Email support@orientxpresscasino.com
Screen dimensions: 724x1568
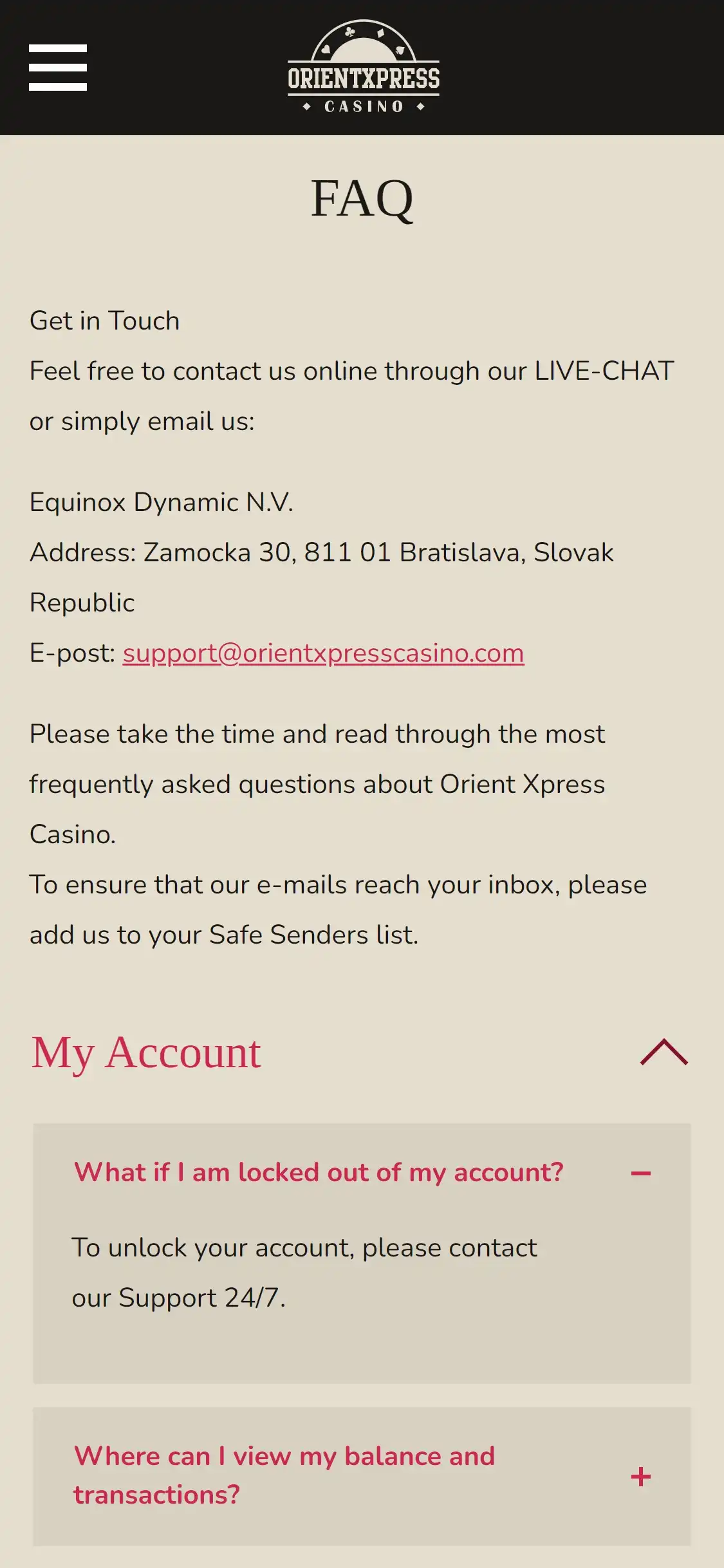pyautogui.click(x=323, y=653)
